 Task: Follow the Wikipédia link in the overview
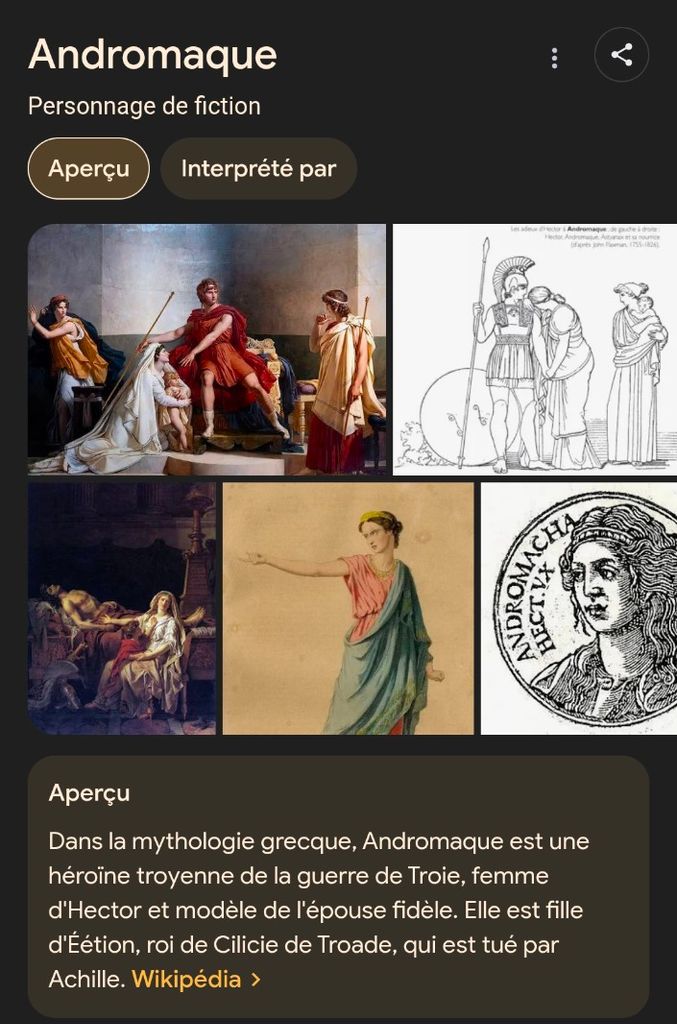point(196,979)
